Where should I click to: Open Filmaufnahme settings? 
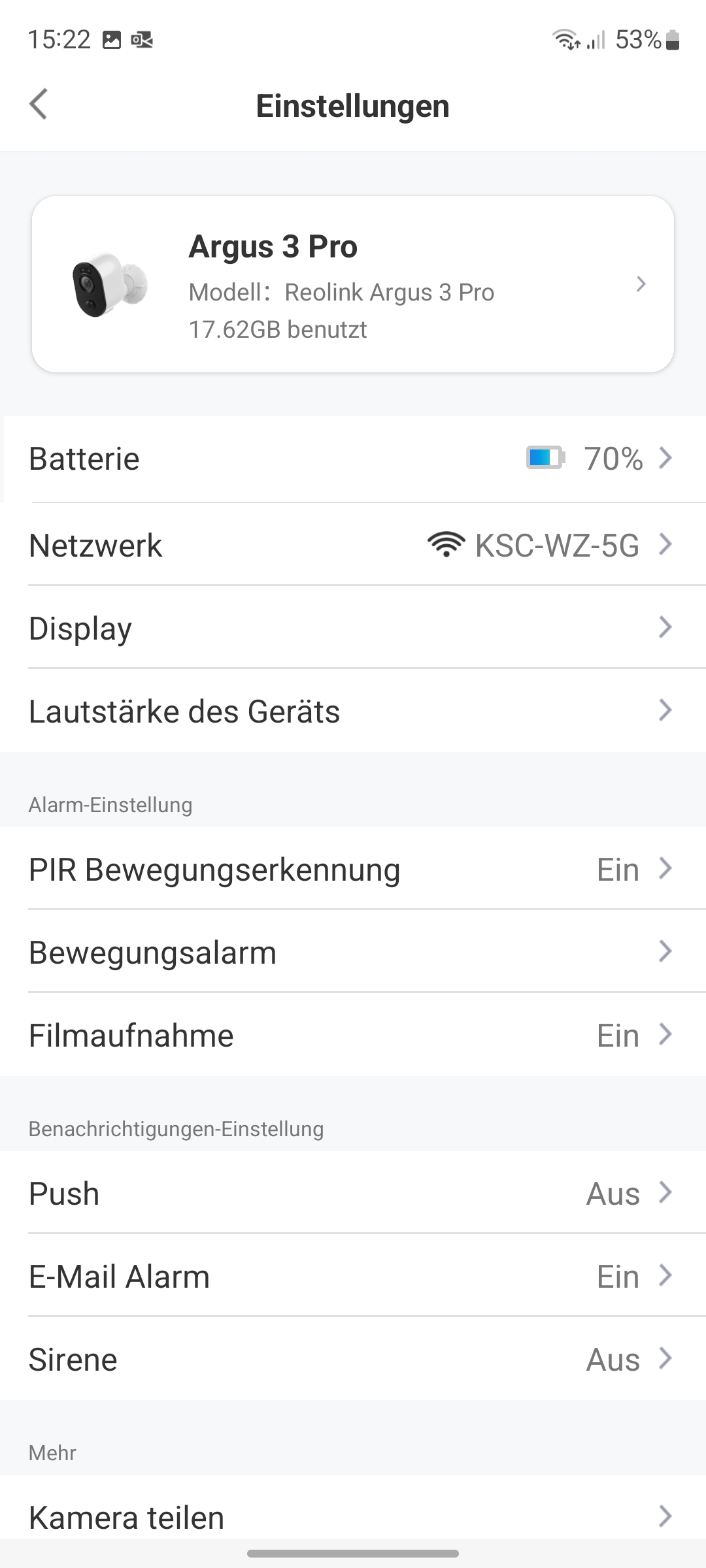pos(353,1036)
